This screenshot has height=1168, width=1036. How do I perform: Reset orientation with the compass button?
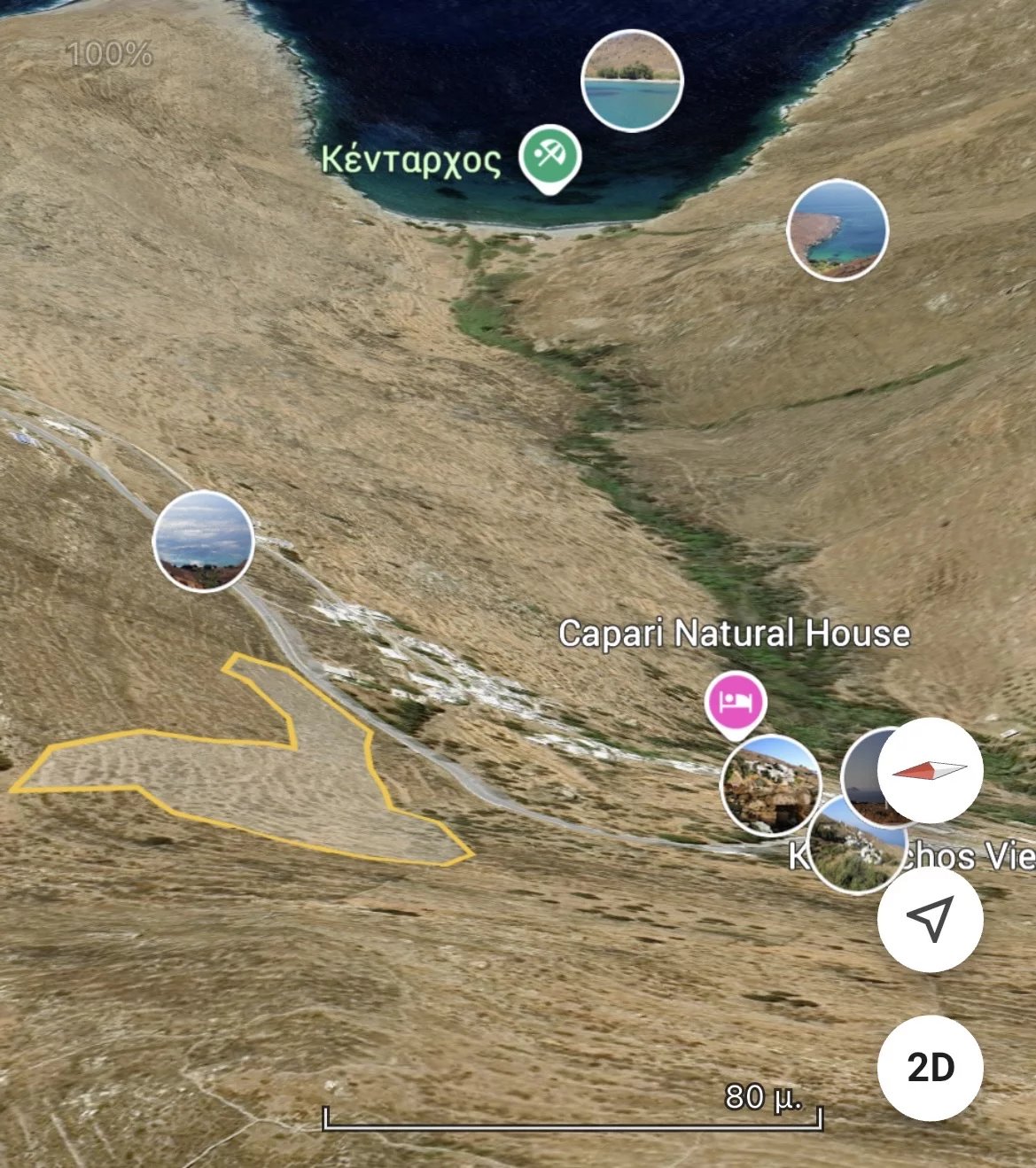point(930,770)
